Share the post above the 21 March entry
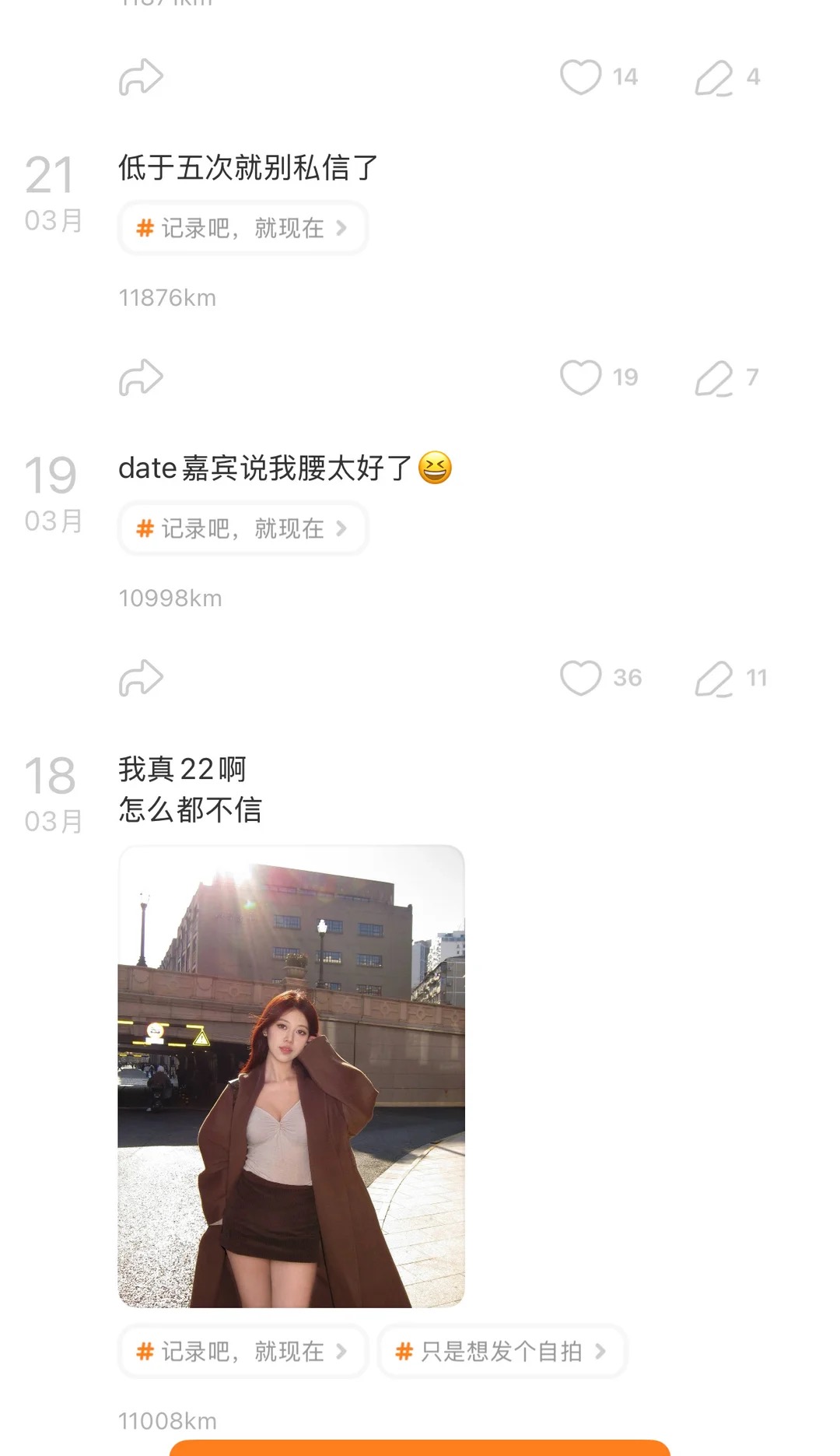 141,77
